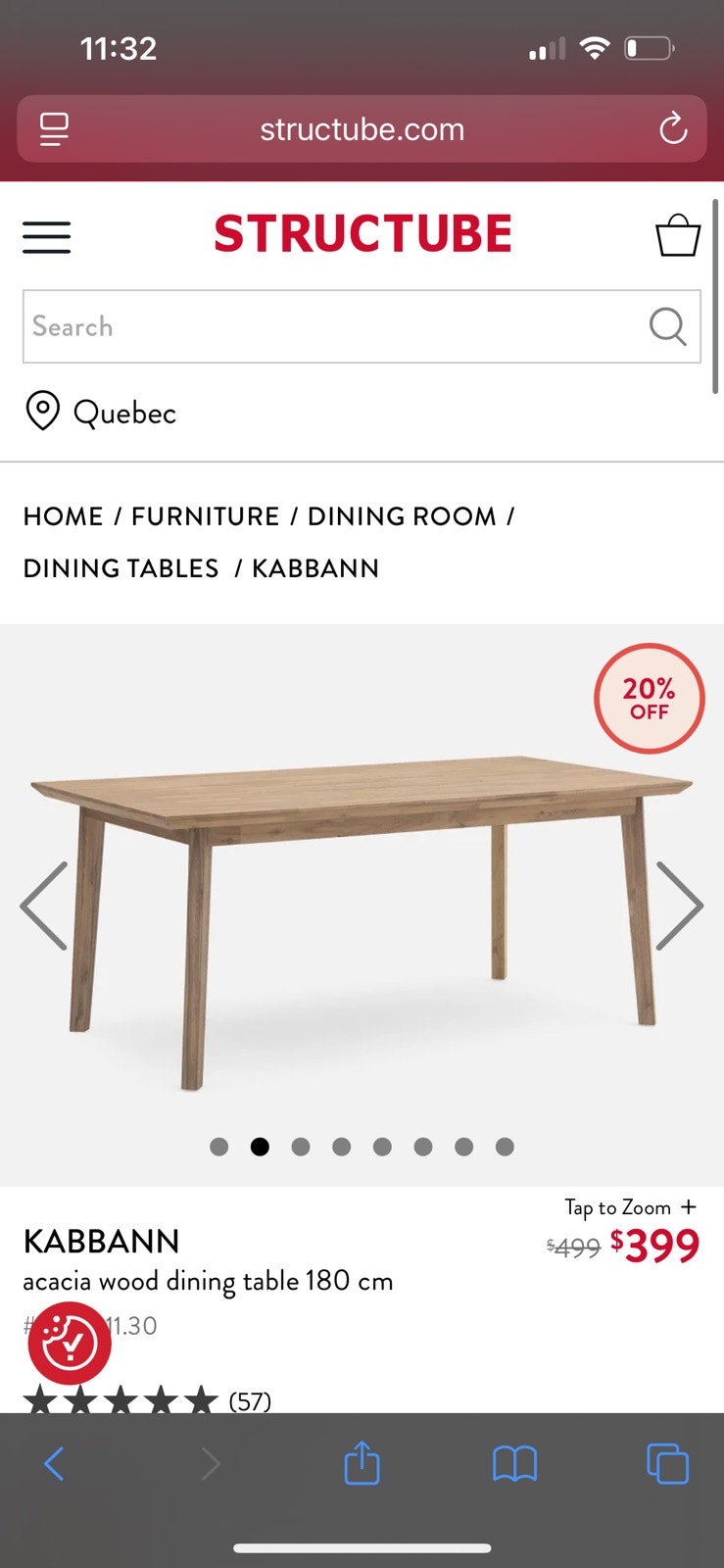Tap HOME in the breadcrumb trail
The width and height of the screenshot is (724, 1568).
63,516
